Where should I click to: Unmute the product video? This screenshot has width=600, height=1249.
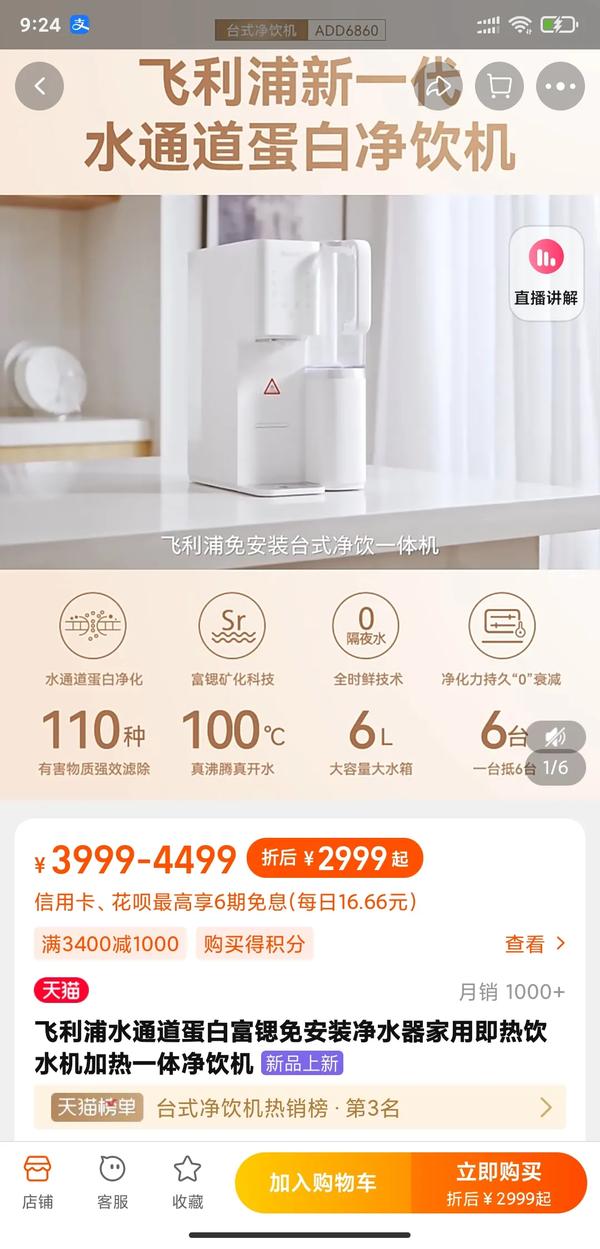click(x=555, y=738)
